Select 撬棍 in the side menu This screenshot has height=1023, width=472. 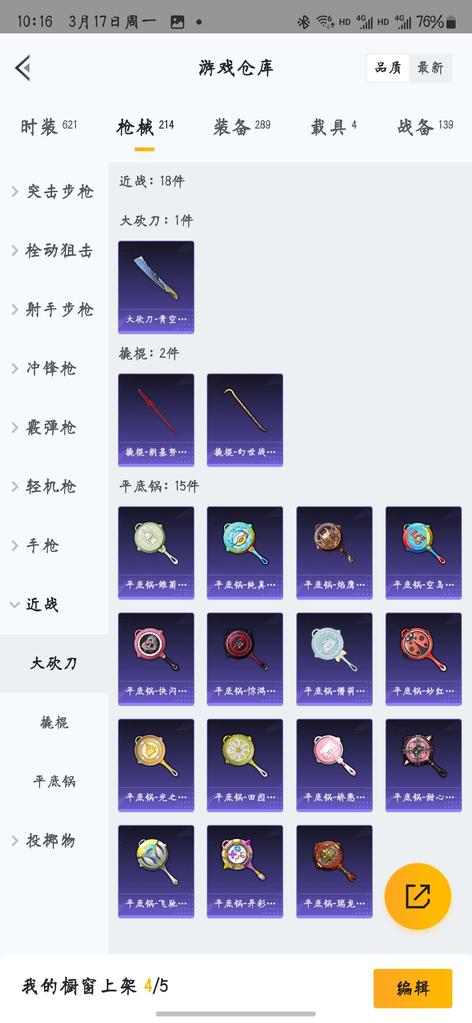54,722
